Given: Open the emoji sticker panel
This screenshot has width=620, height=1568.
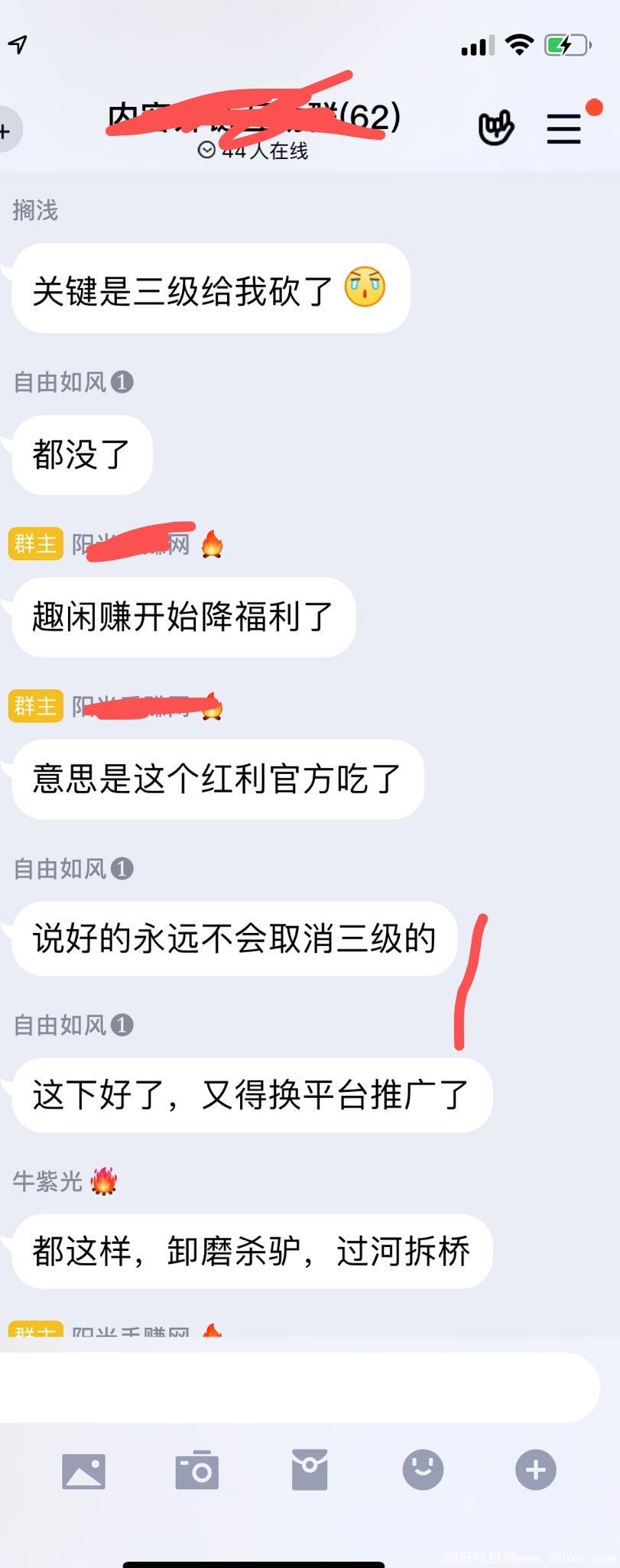Looking at the screenshot, I should pos(423,1469).
